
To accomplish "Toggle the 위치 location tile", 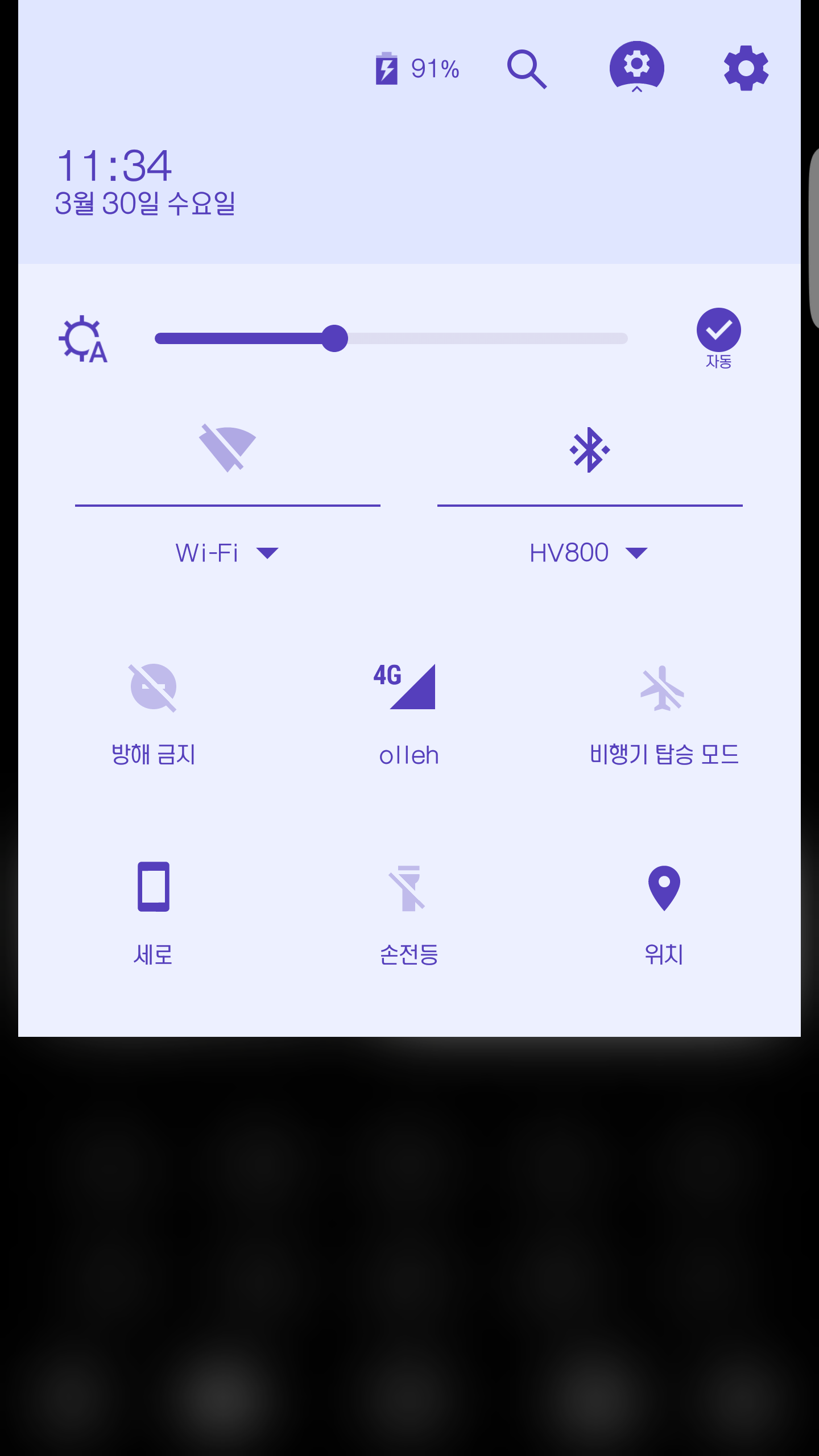I will 664,888.
